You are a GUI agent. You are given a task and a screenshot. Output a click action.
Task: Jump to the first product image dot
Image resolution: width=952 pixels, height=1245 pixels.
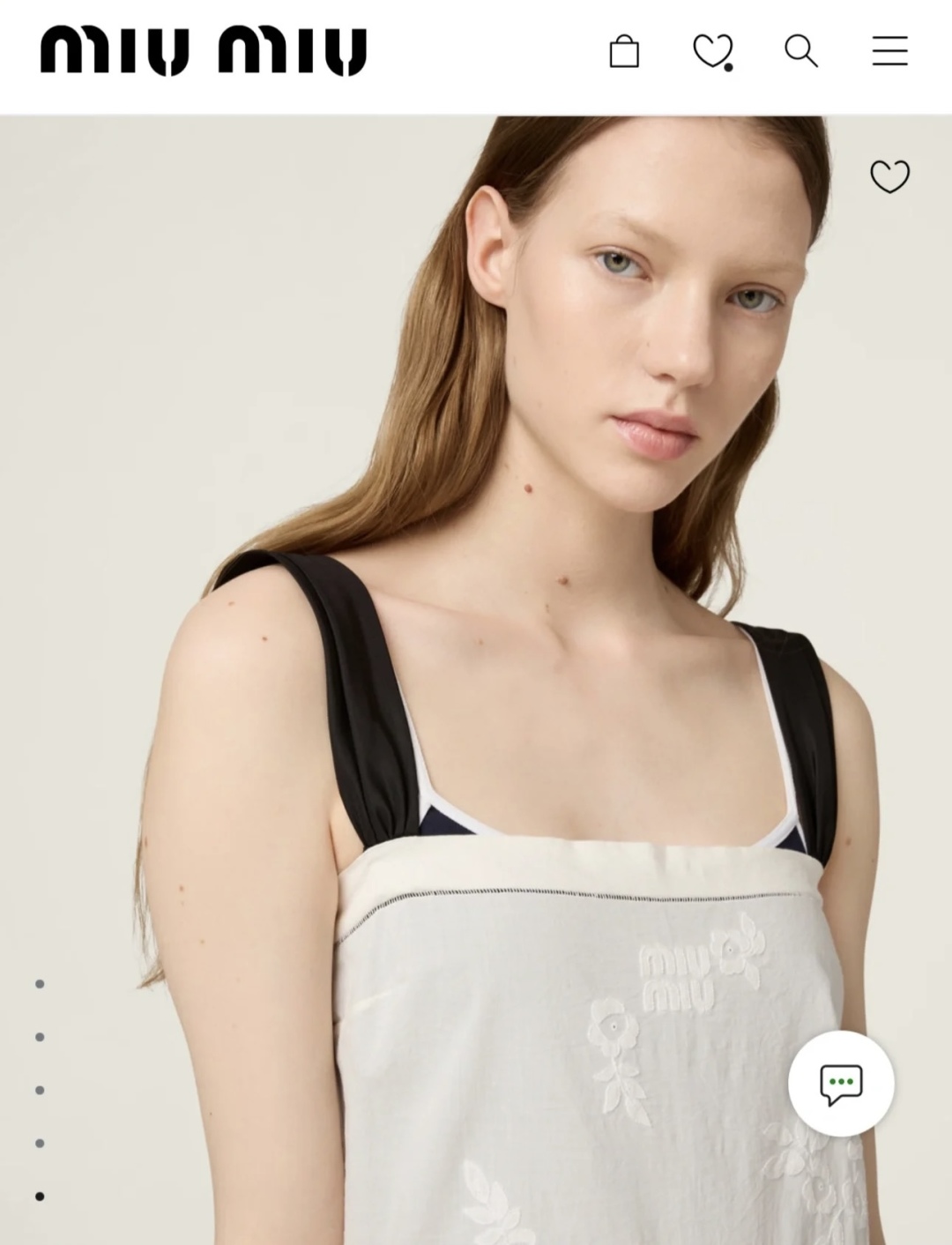(x=40, y=984)
